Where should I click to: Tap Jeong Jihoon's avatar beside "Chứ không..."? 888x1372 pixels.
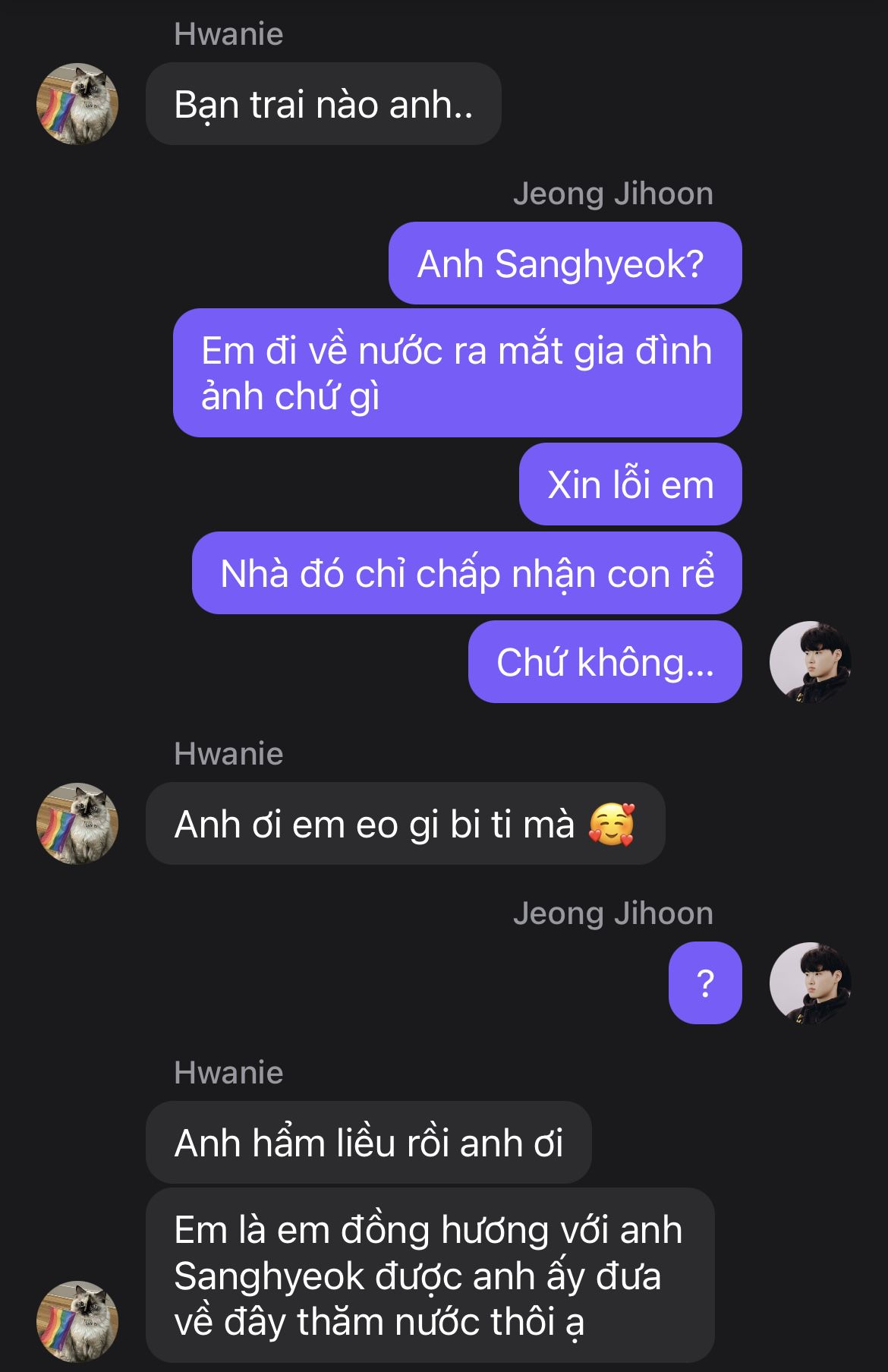[x=810, y=662]
